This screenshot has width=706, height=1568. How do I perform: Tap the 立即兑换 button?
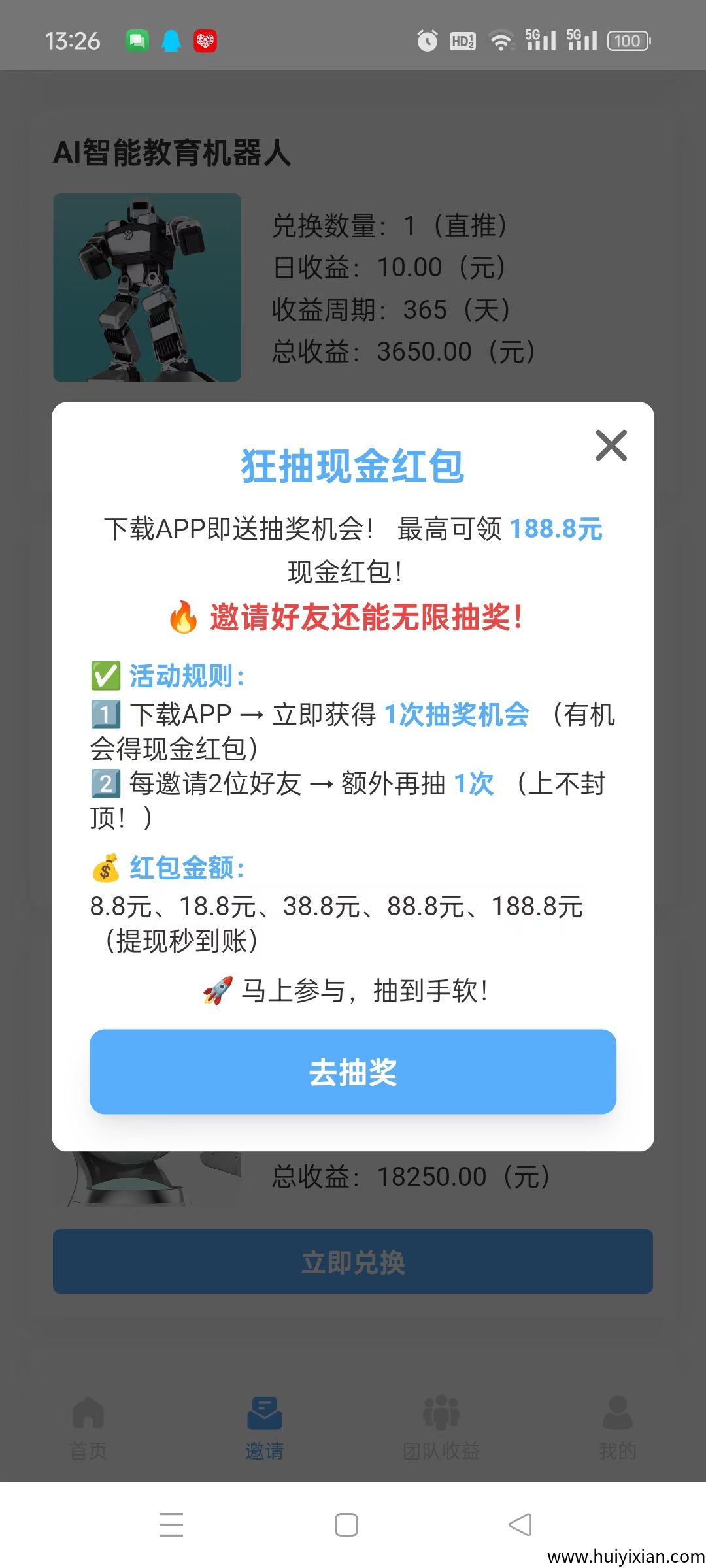pos(353,1262)
